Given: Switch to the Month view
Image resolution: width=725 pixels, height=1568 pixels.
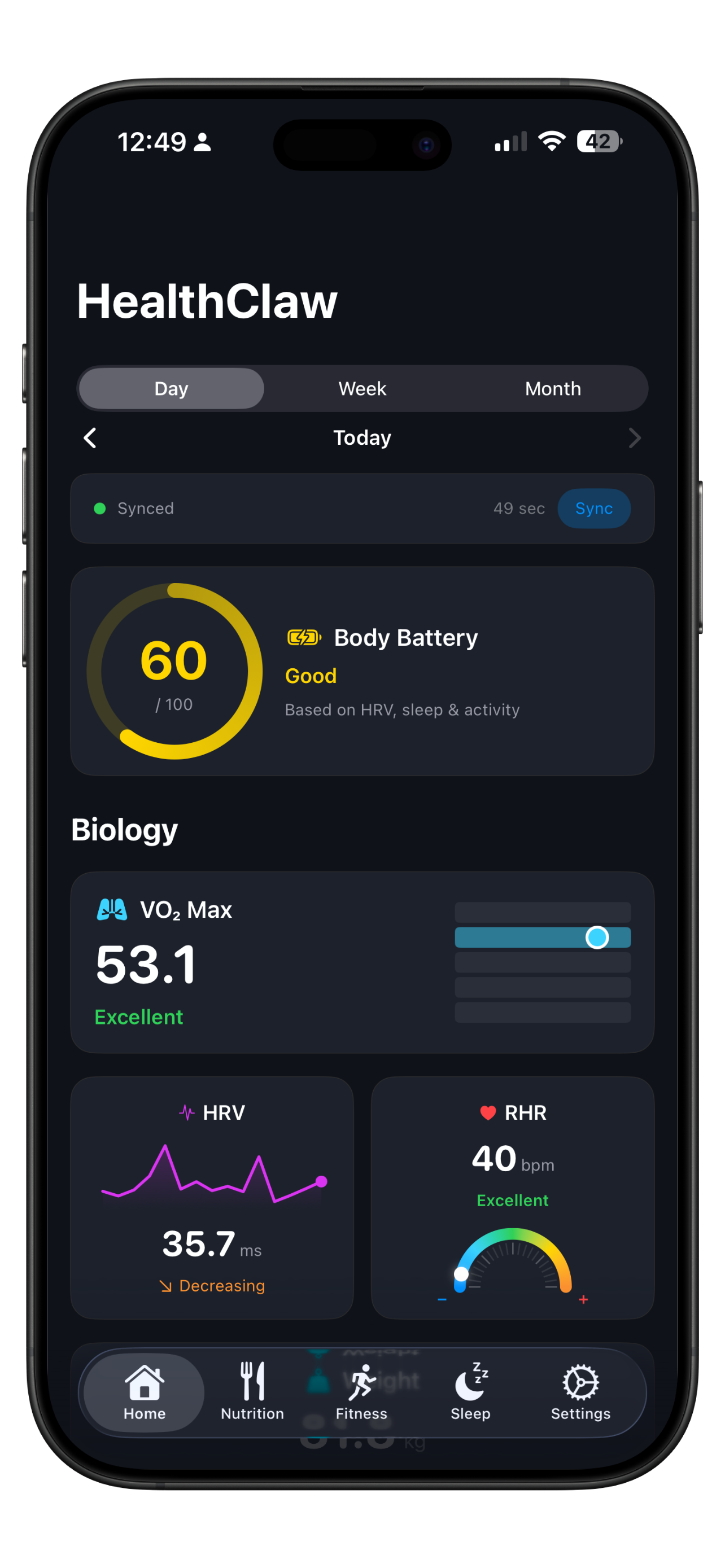Looking at the screenshot, I should [x=553, y=388].
